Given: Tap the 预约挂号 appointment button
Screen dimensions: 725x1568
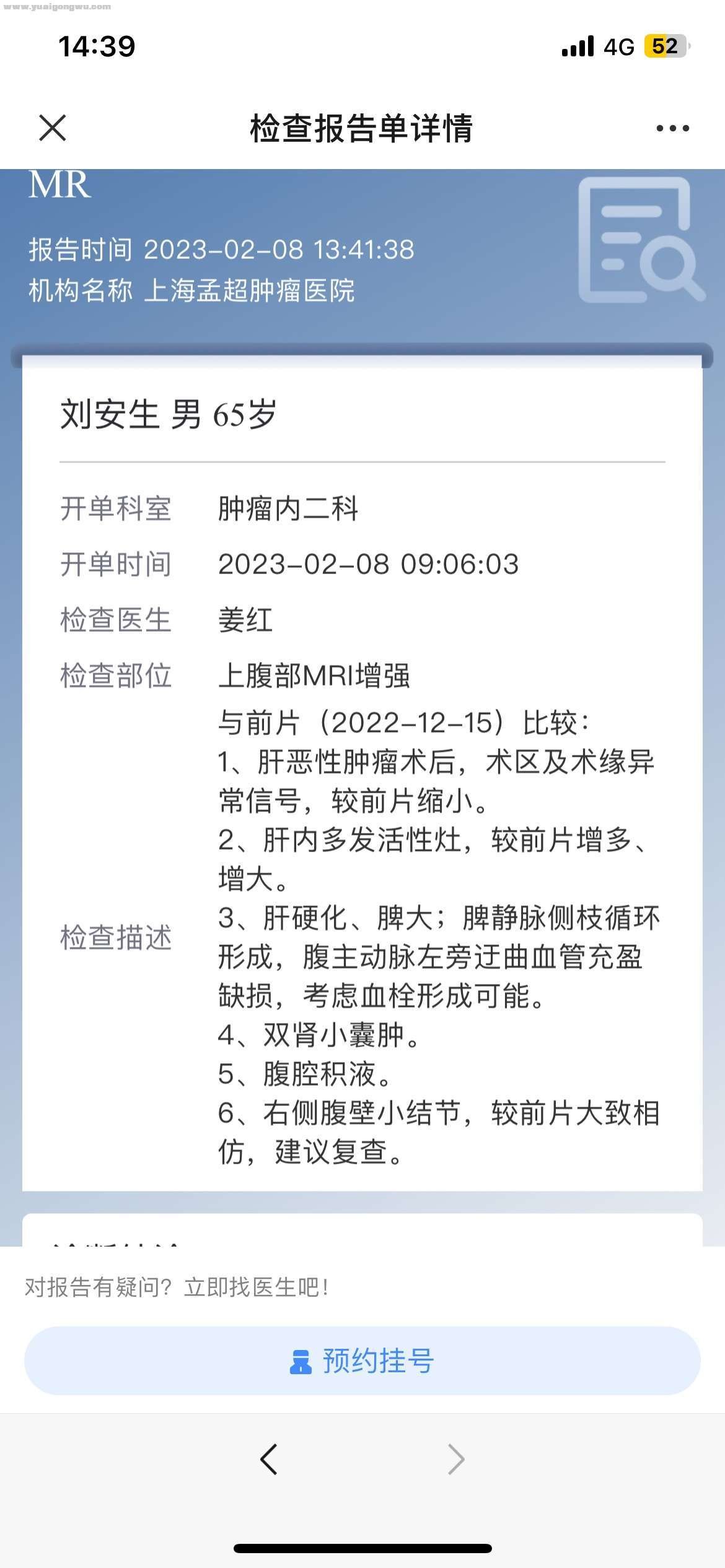Looking at the screenshot, I should tap(362, 1361).
